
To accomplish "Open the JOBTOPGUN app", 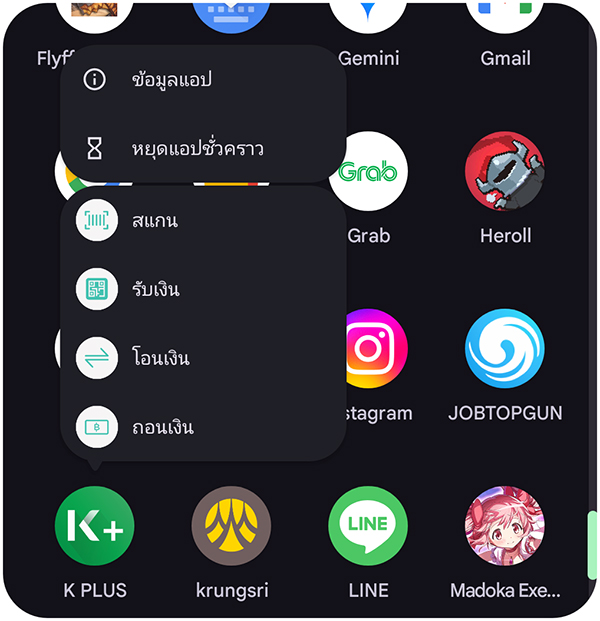I will [505, 349].
